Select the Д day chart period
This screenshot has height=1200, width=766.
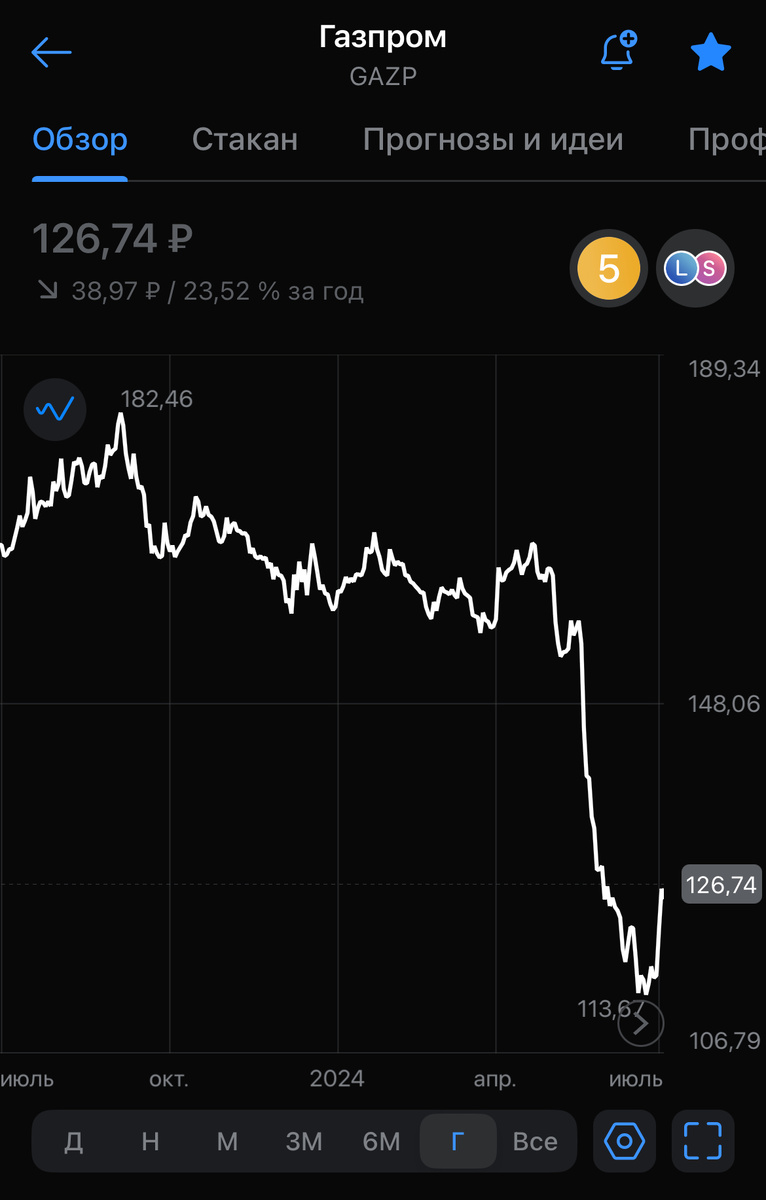(73, 1141)
